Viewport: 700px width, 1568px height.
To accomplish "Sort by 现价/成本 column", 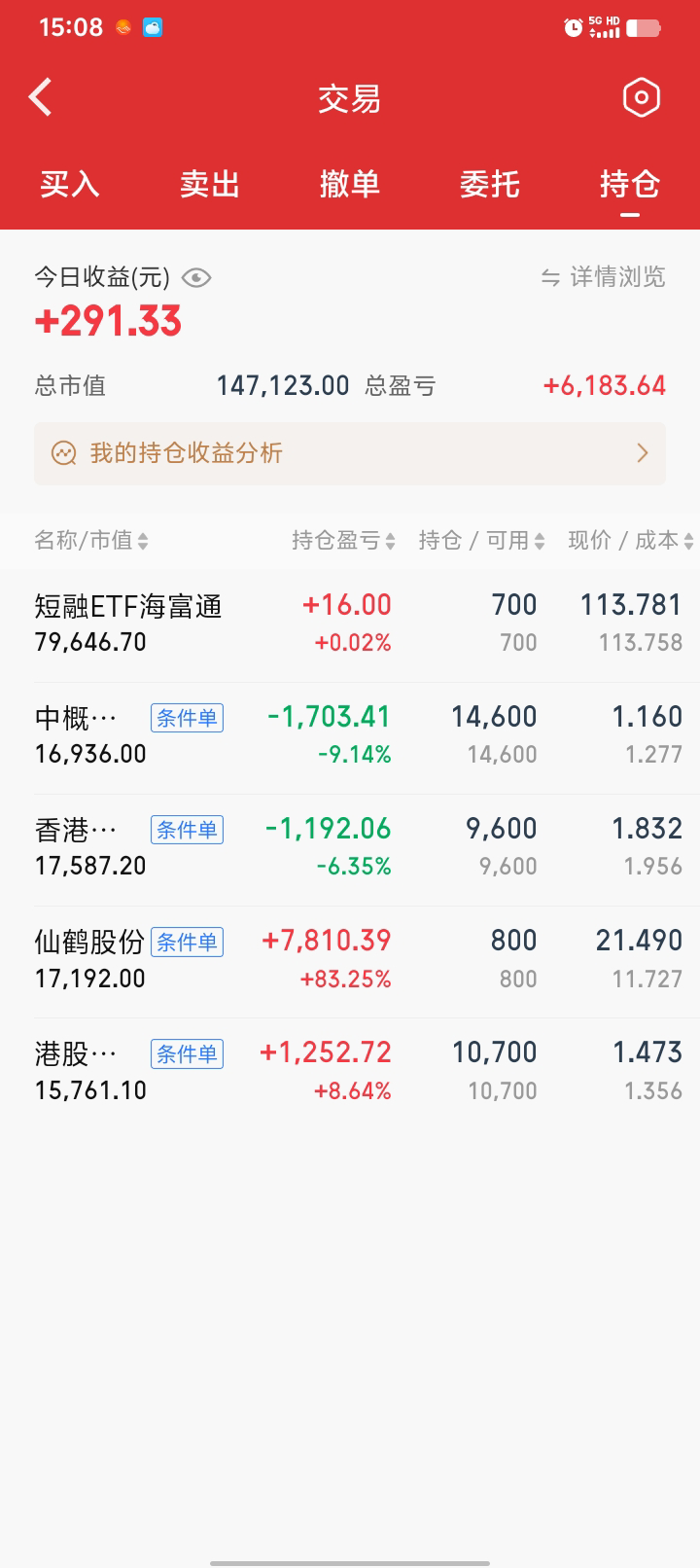I will (631, 541).
